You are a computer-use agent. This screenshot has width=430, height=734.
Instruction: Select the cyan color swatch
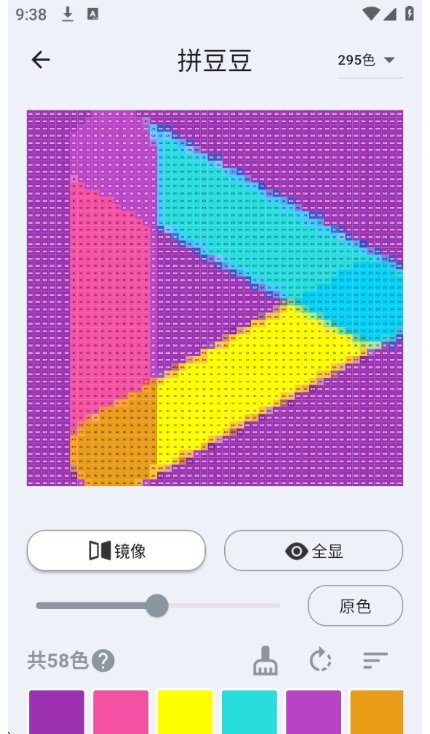pyautogui.click(x=249, y=712)
